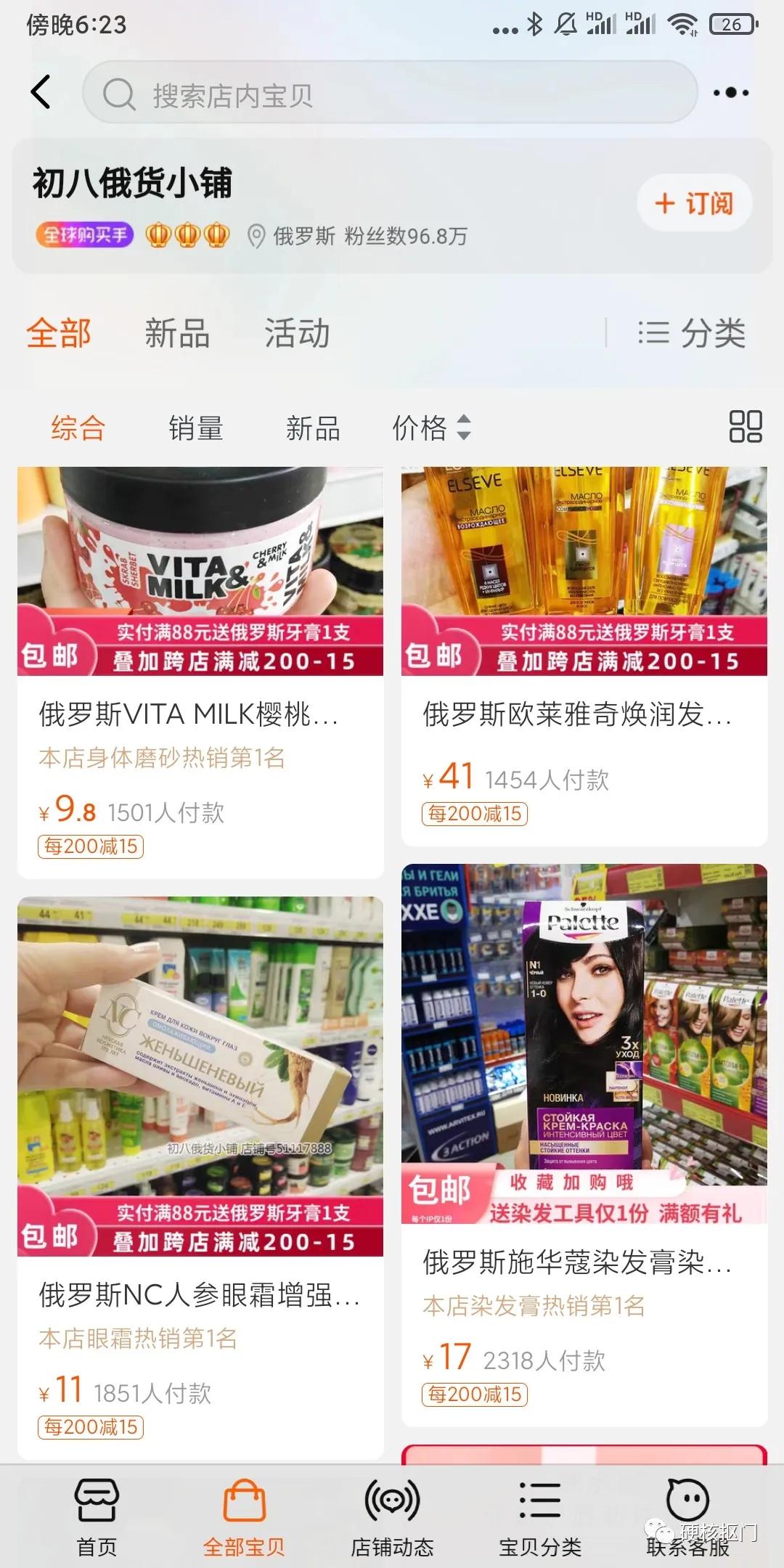Switch to the 新品 tab
784x1568 pixels.
176,333
